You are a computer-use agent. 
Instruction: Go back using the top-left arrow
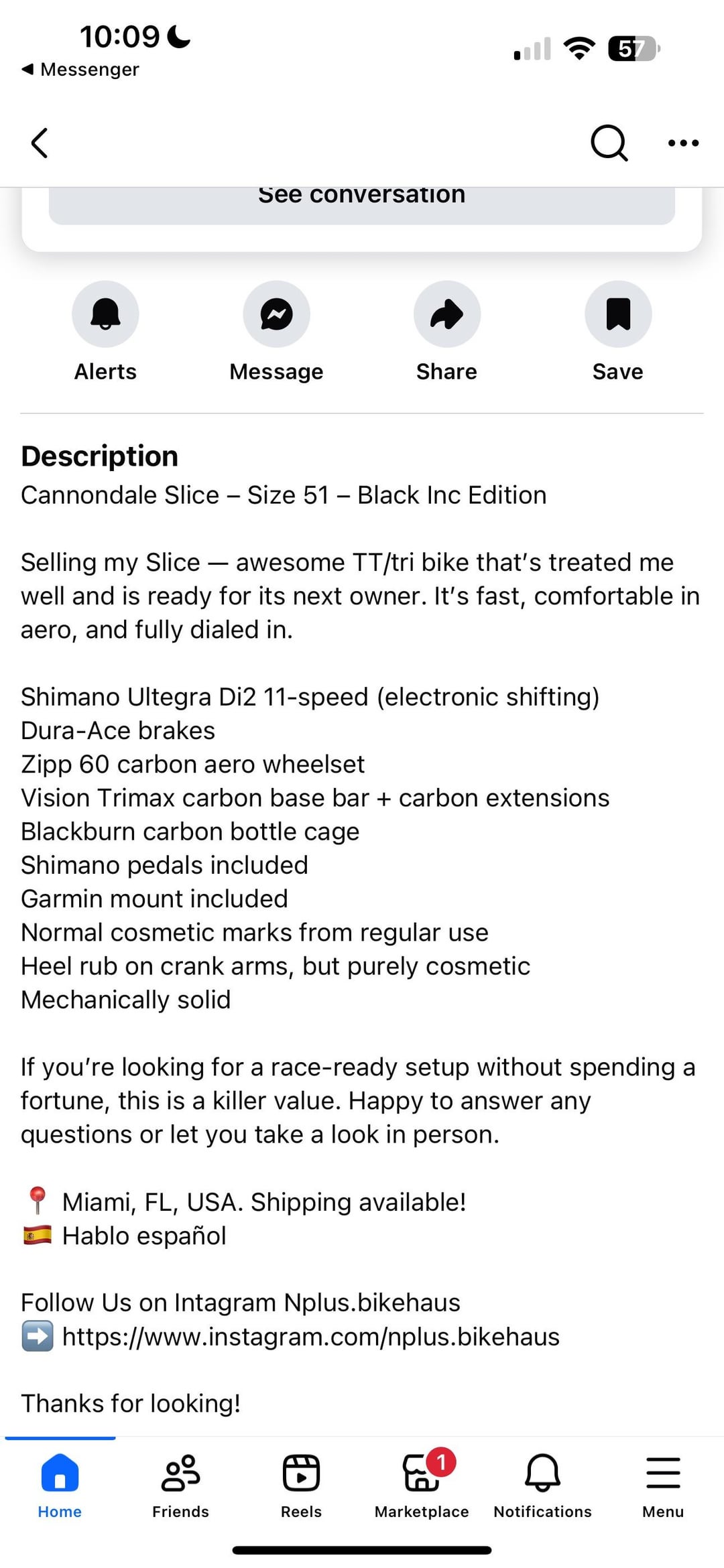pos(40,143)
